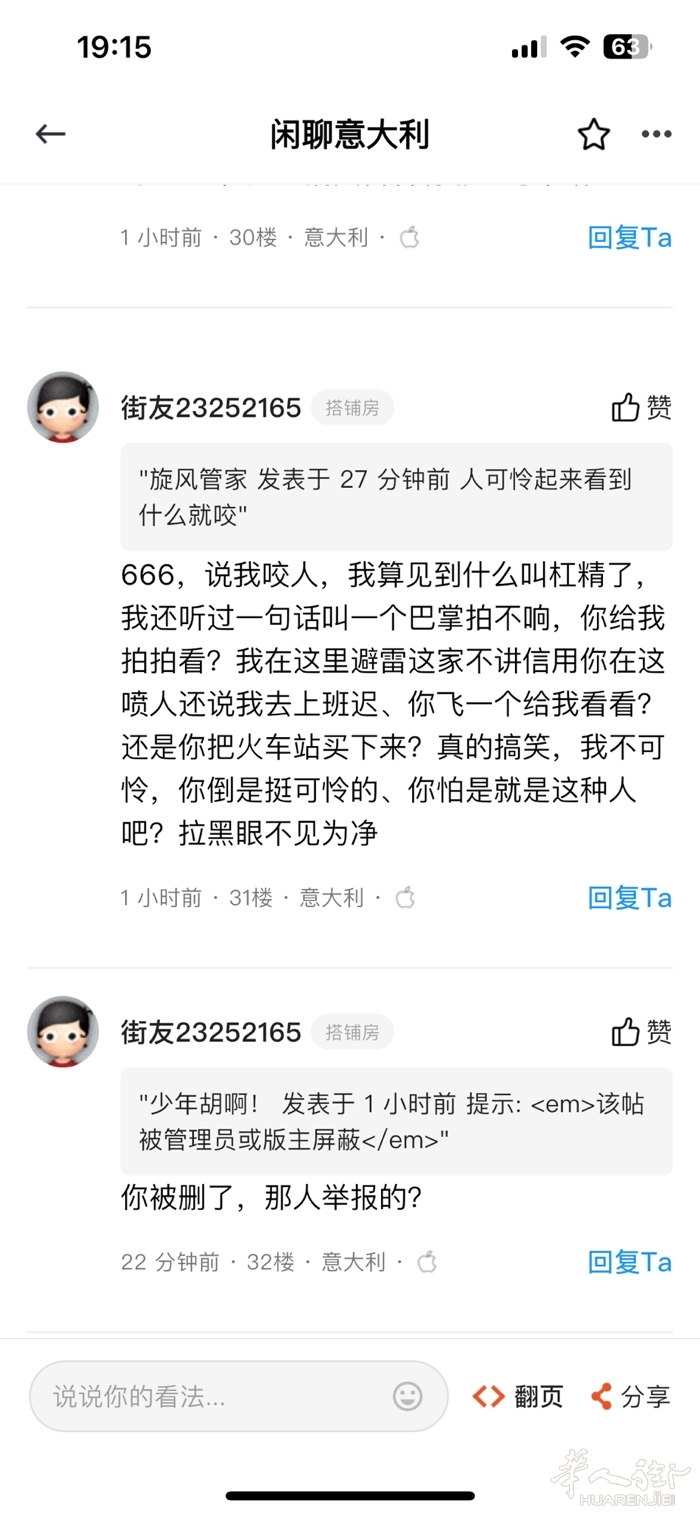Open avatar of 街友23252165 on 31楼
The height and width of the screenshot is (1515, 700).
click(x=63, y=408)
